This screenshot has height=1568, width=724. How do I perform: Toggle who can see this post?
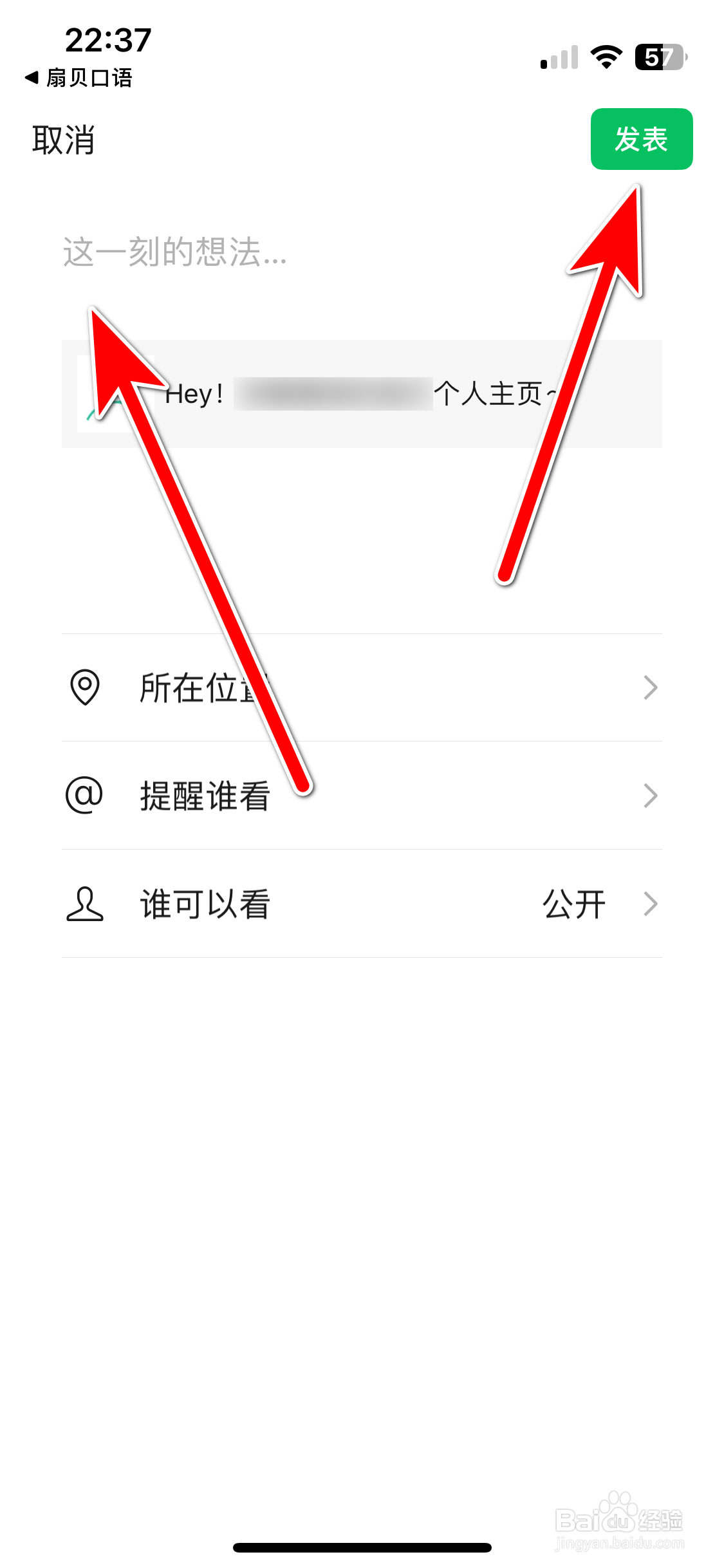tap(360, 904)
